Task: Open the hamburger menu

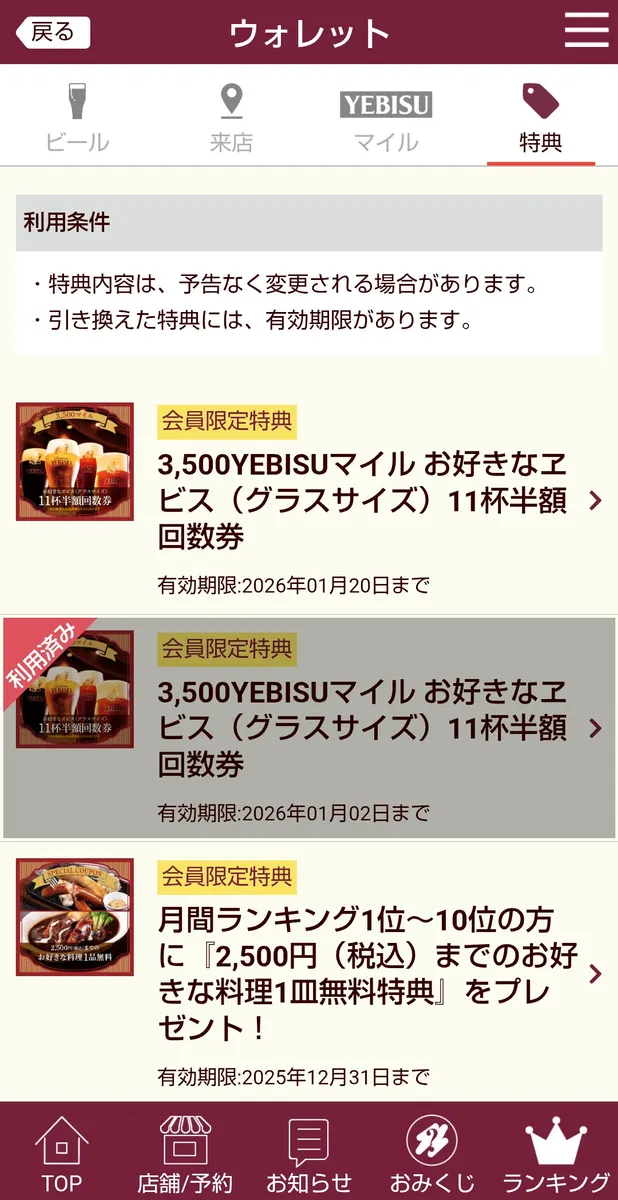Action: coord(586,31)
